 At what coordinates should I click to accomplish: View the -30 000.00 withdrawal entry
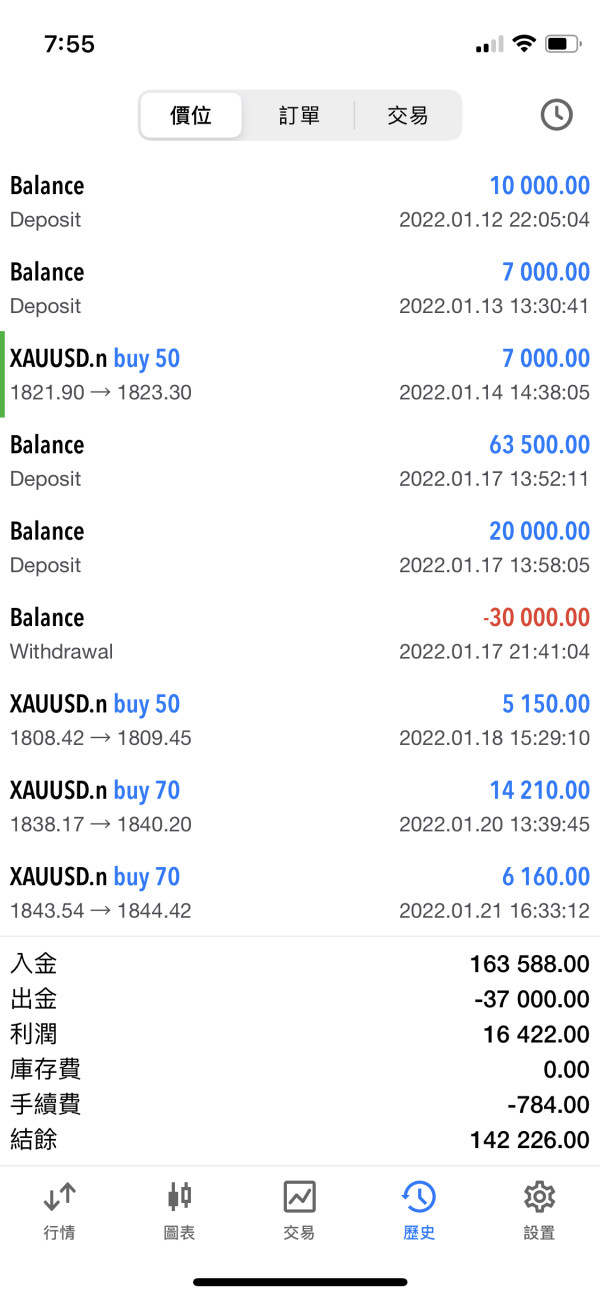click(x=300, y=633)
